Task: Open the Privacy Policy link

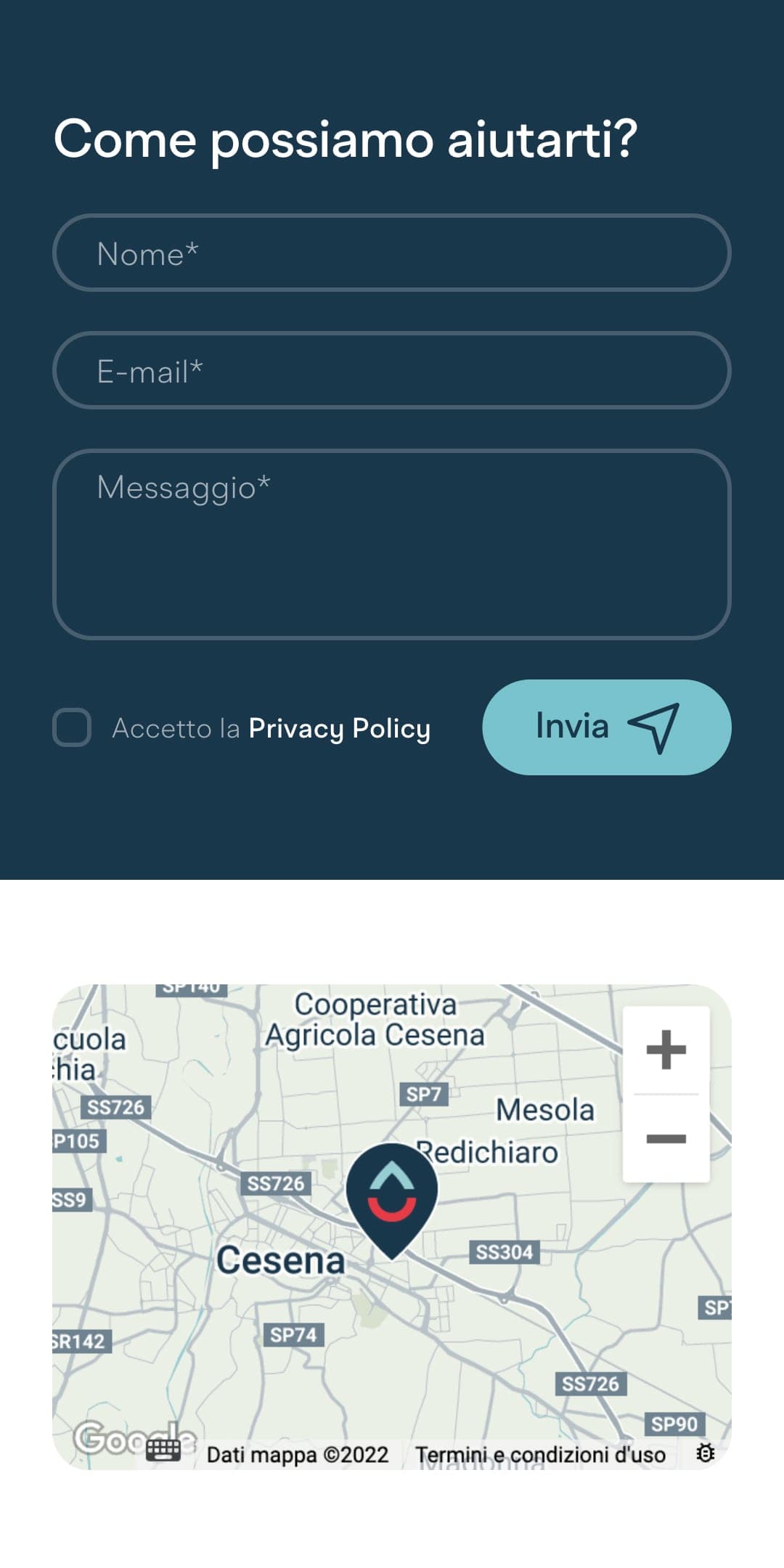Action: click(x=339, y=728)
